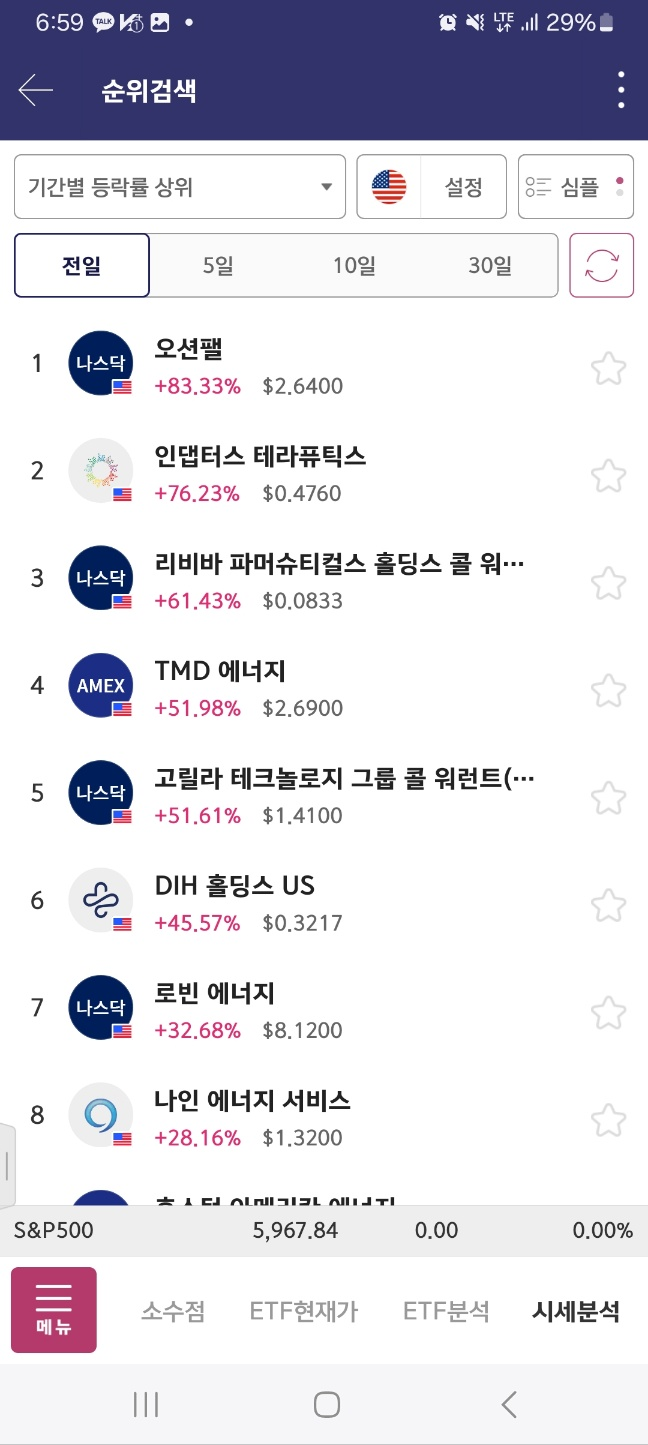
Task: Choose the 30일 period tab
Action: pos(490,266)
